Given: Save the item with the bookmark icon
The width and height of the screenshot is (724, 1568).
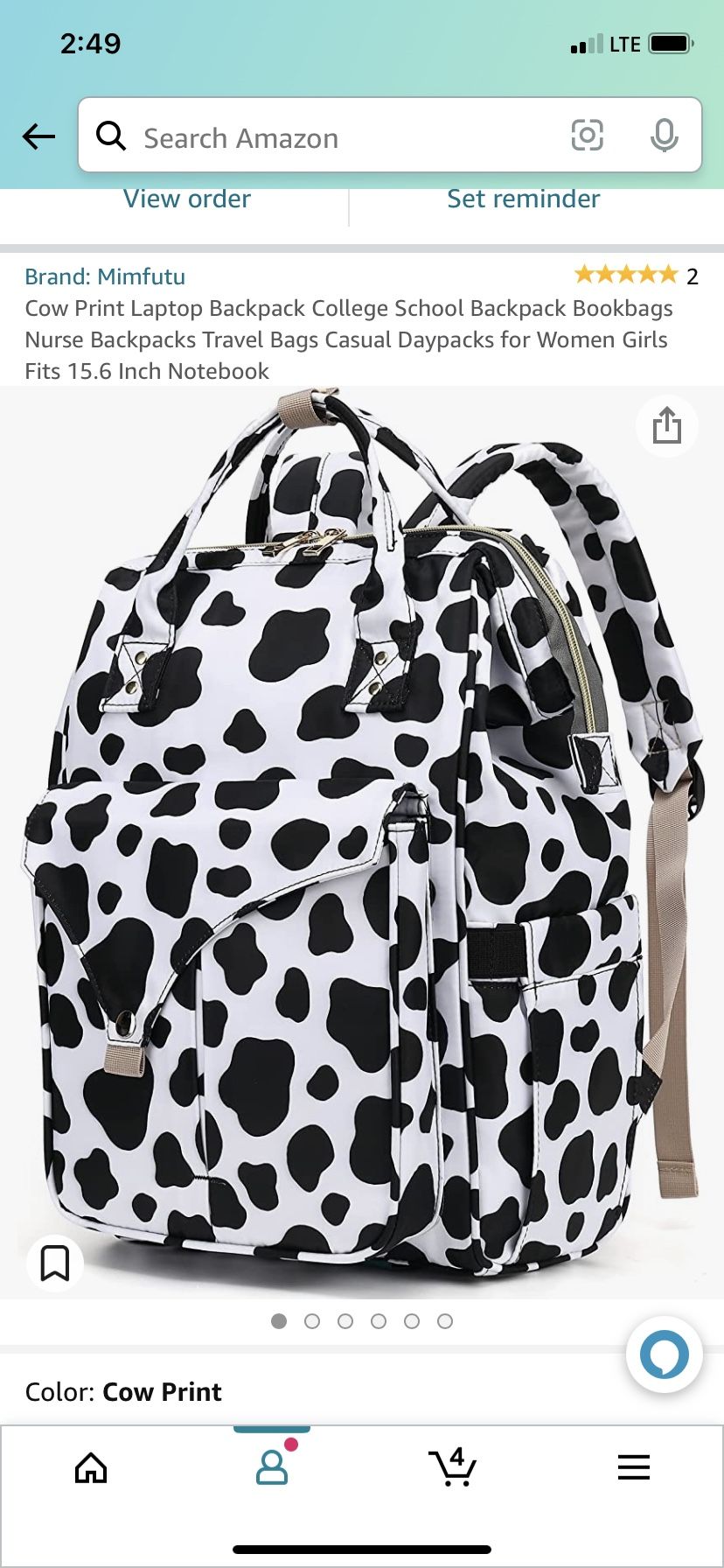Looking at the screenshot, I should pyautogui.click(x=55, y=1263).
